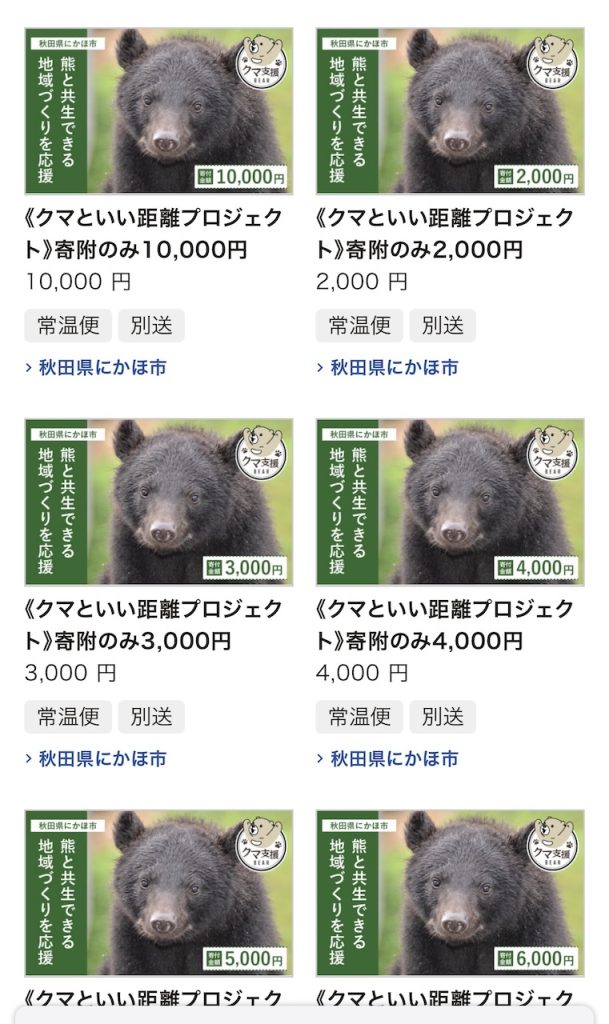Open the 2,000円 donation product image
609x1024 pixels.
[x=450, y=110]
